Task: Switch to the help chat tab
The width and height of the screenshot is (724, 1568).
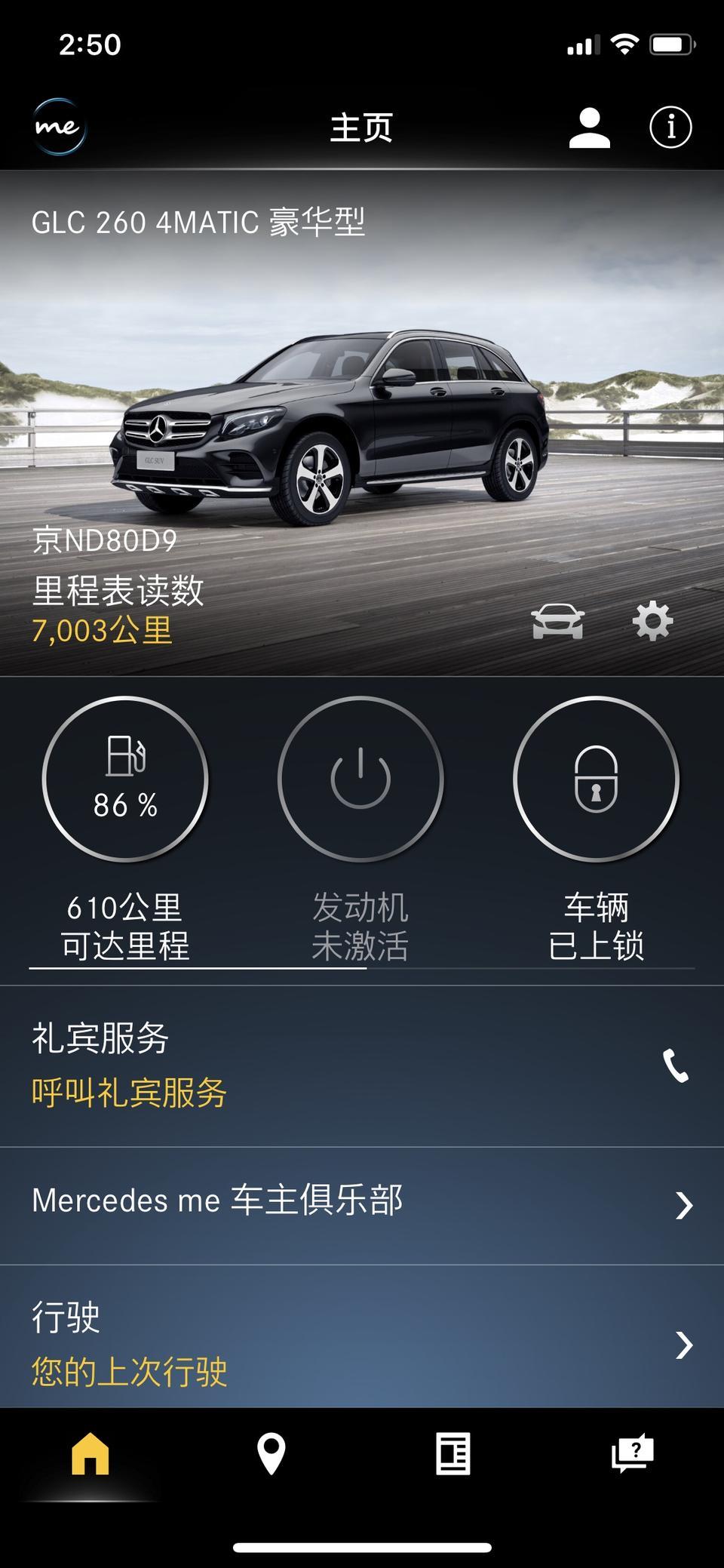Action: coord(632,1453)
